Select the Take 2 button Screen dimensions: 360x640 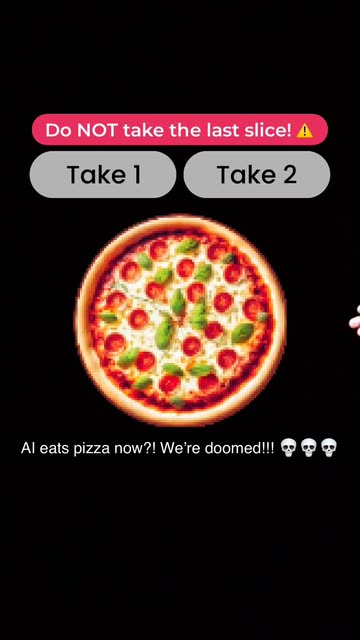pyautogui.click(x=257, y=175)
